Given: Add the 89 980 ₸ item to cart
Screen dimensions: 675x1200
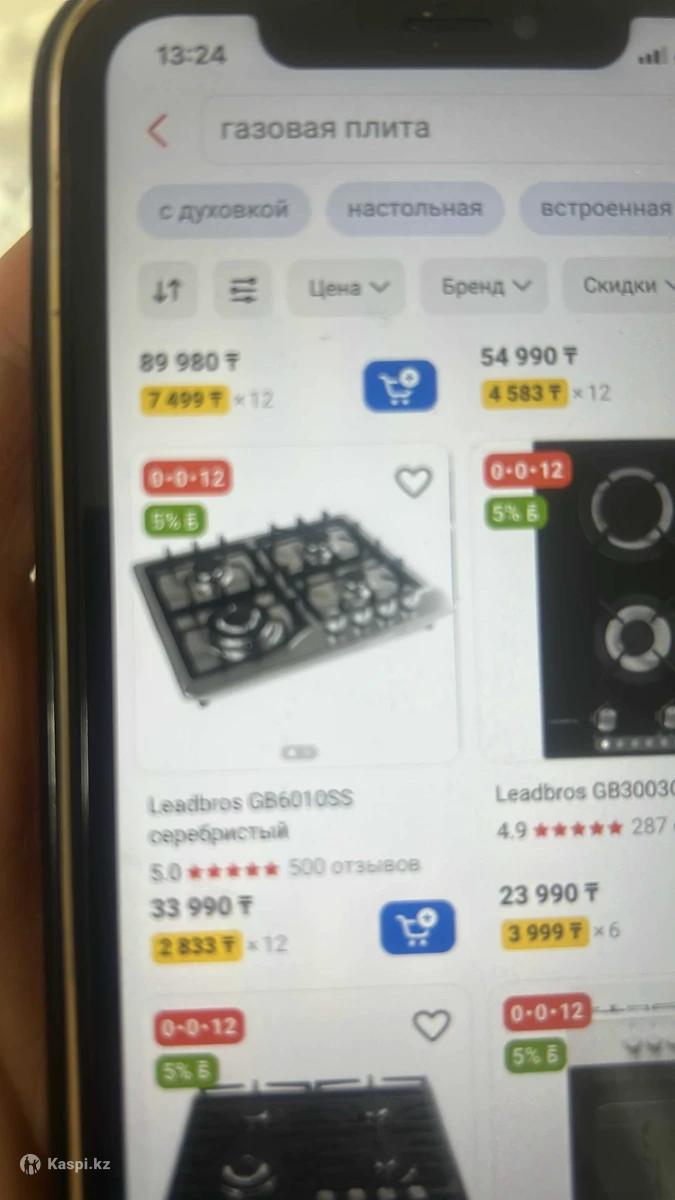Looking at the screenshot, I should tap(399, 386).
